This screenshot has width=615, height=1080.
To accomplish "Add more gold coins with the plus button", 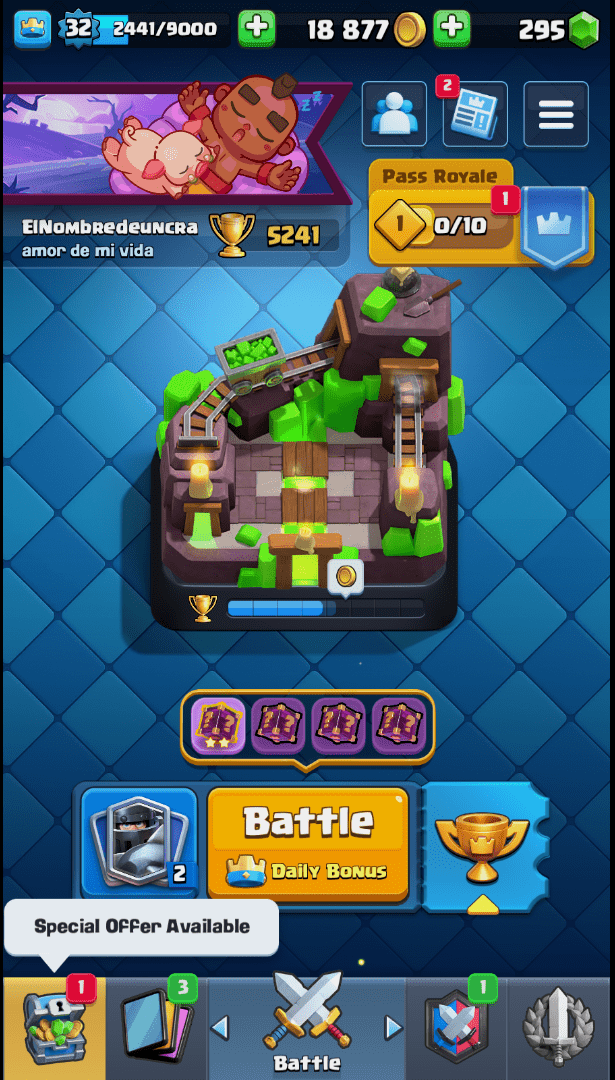I will coord(452,28).
